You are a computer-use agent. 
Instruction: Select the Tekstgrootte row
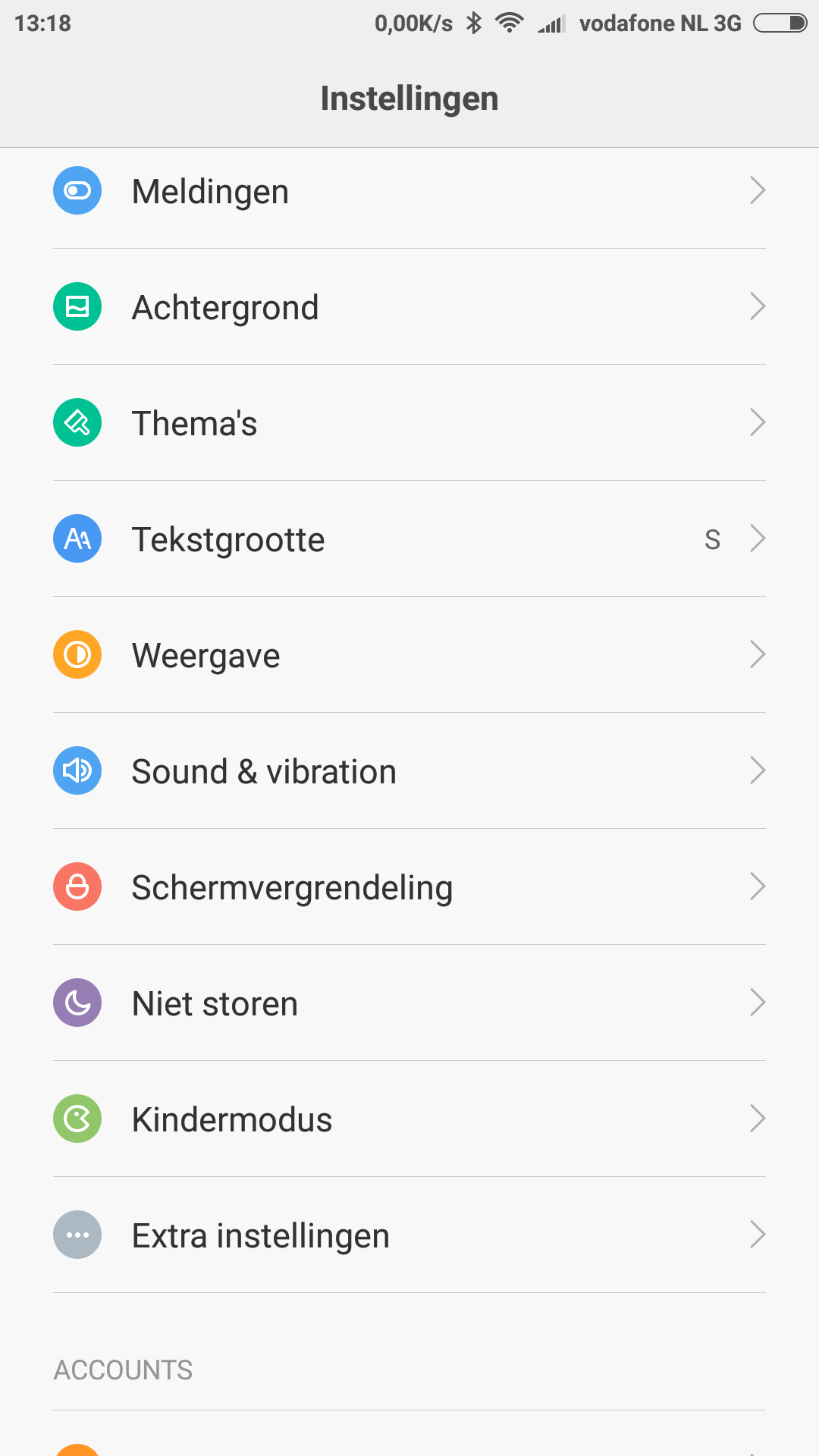click(409, 539)
